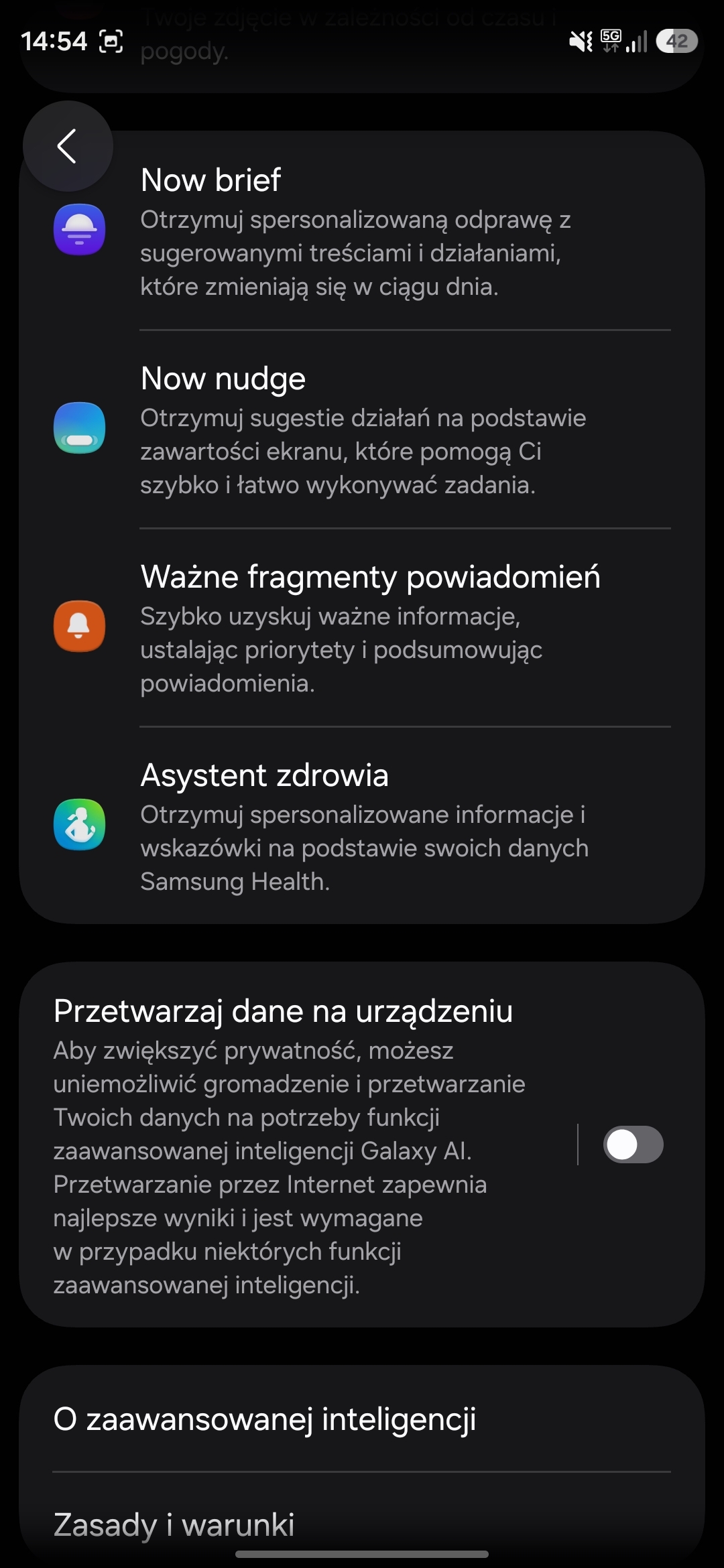
Task: Enable the Przetwarzaj dane na urządzeniu switch
Action: [633, 1145]
